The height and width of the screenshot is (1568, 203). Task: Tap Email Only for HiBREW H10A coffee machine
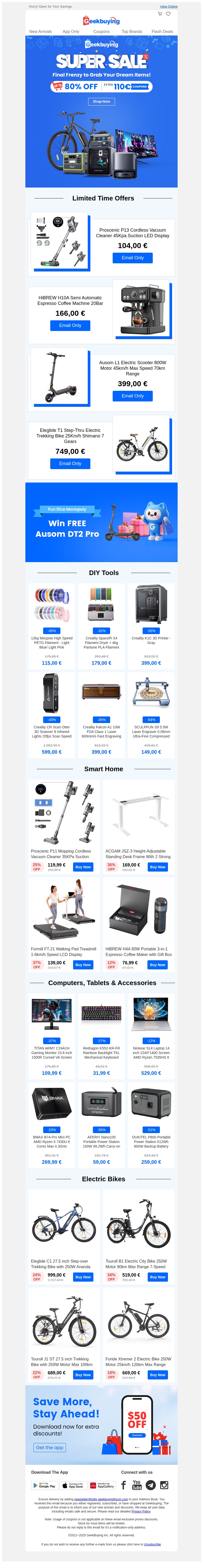(70, 325)
